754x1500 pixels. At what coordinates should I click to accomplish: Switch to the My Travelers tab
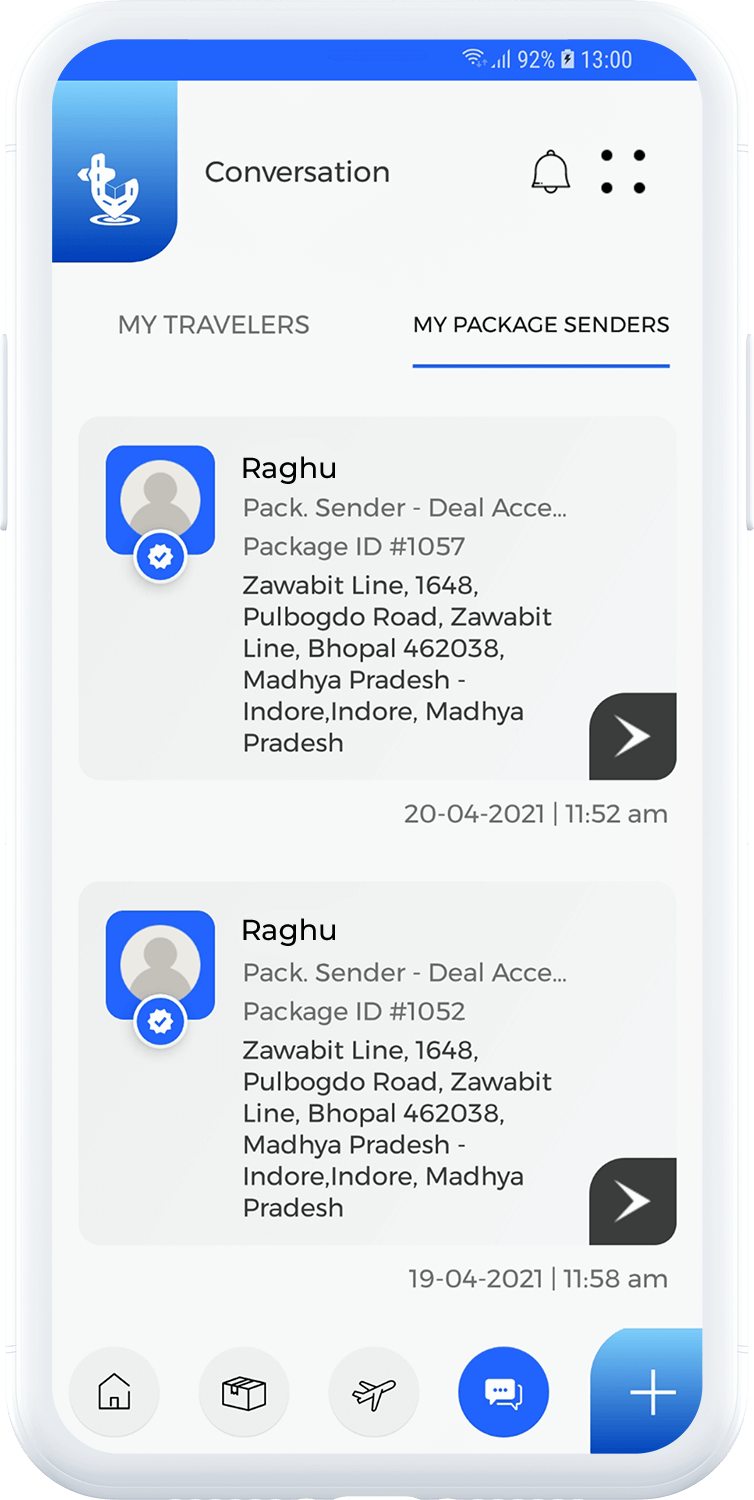tap(213, 325)
